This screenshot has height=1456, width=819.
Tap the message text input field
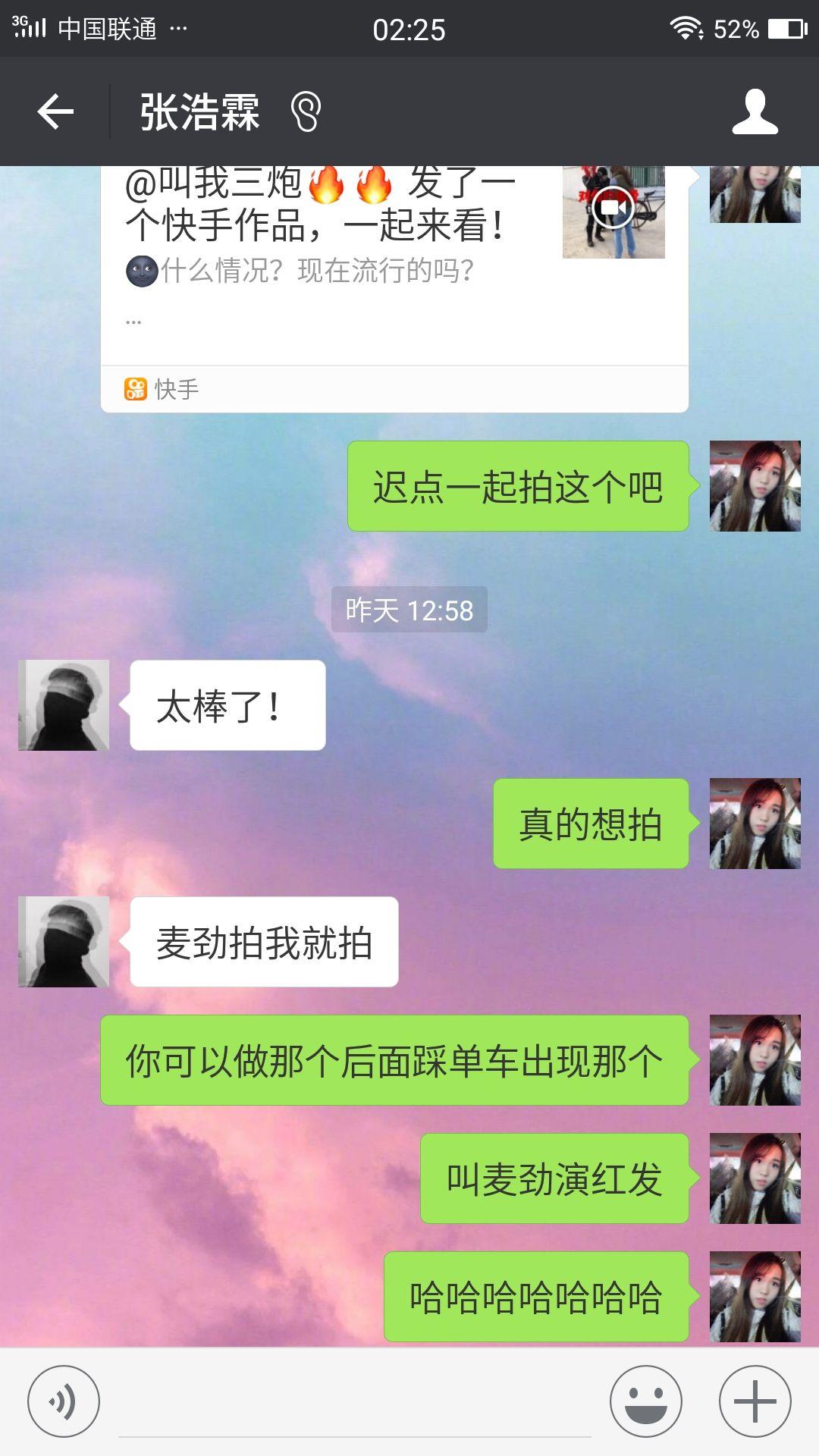(354, 1403)
